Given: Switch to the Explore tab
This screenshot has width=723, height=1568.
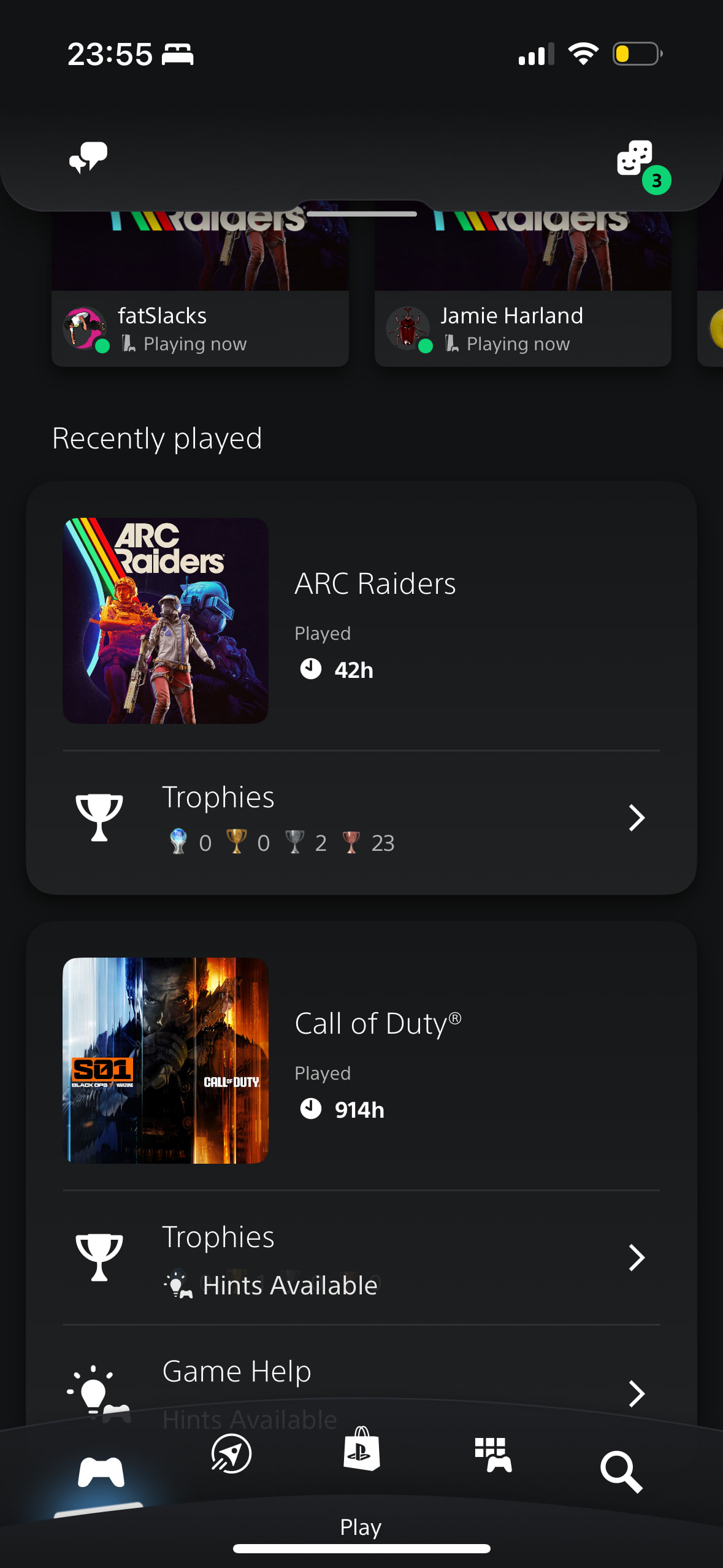Looking at the screenshot, I should coord(231,1454).
